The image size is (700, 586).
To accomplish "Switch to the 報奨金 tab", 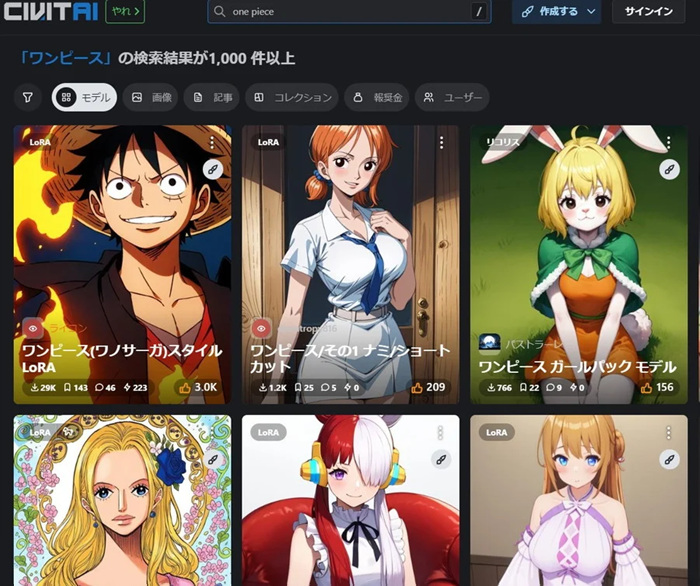I will (x=376, y=98).
